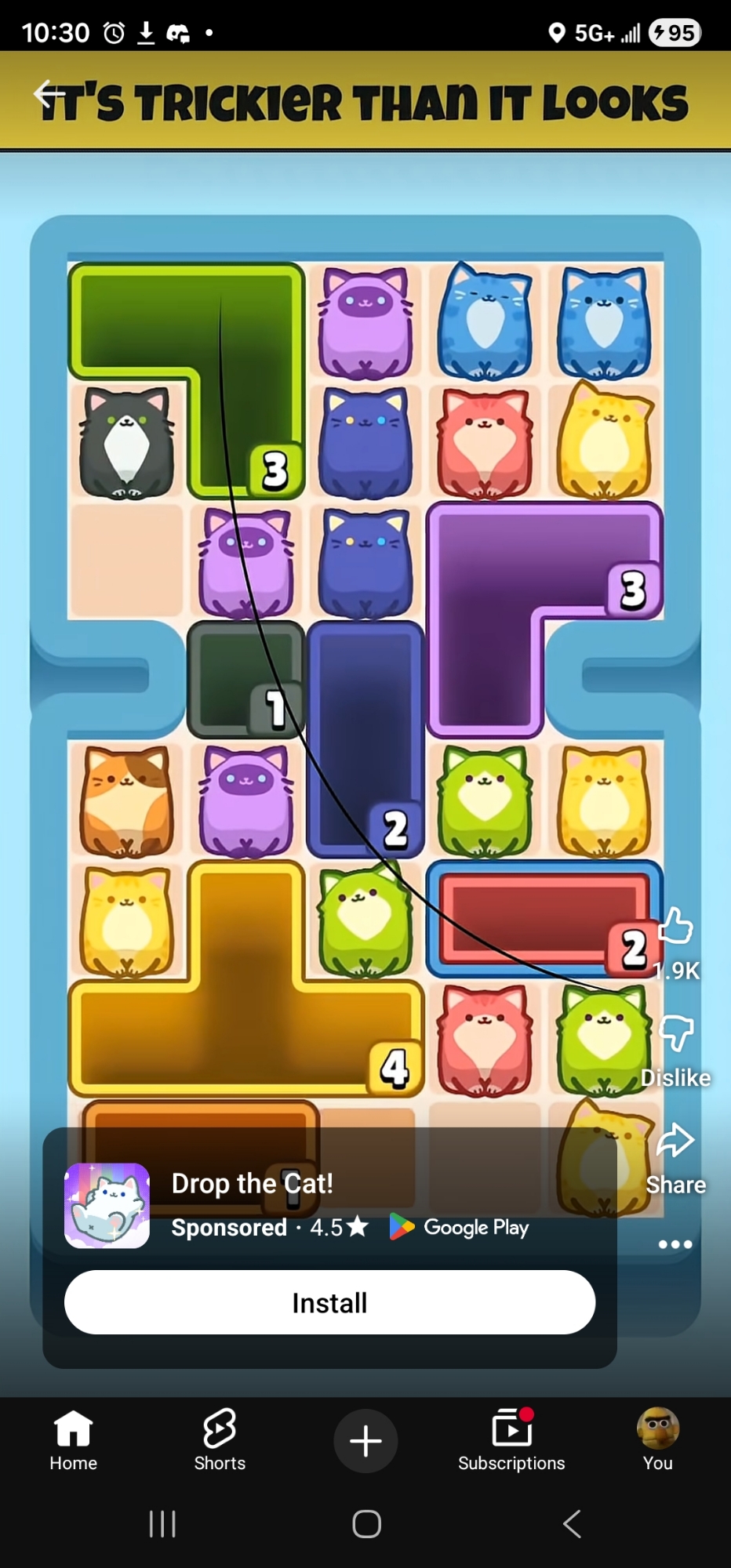The height and width of the screenshot is (1568, 731).
Task: Like this Shorts ad video
Action: [675, 927]
